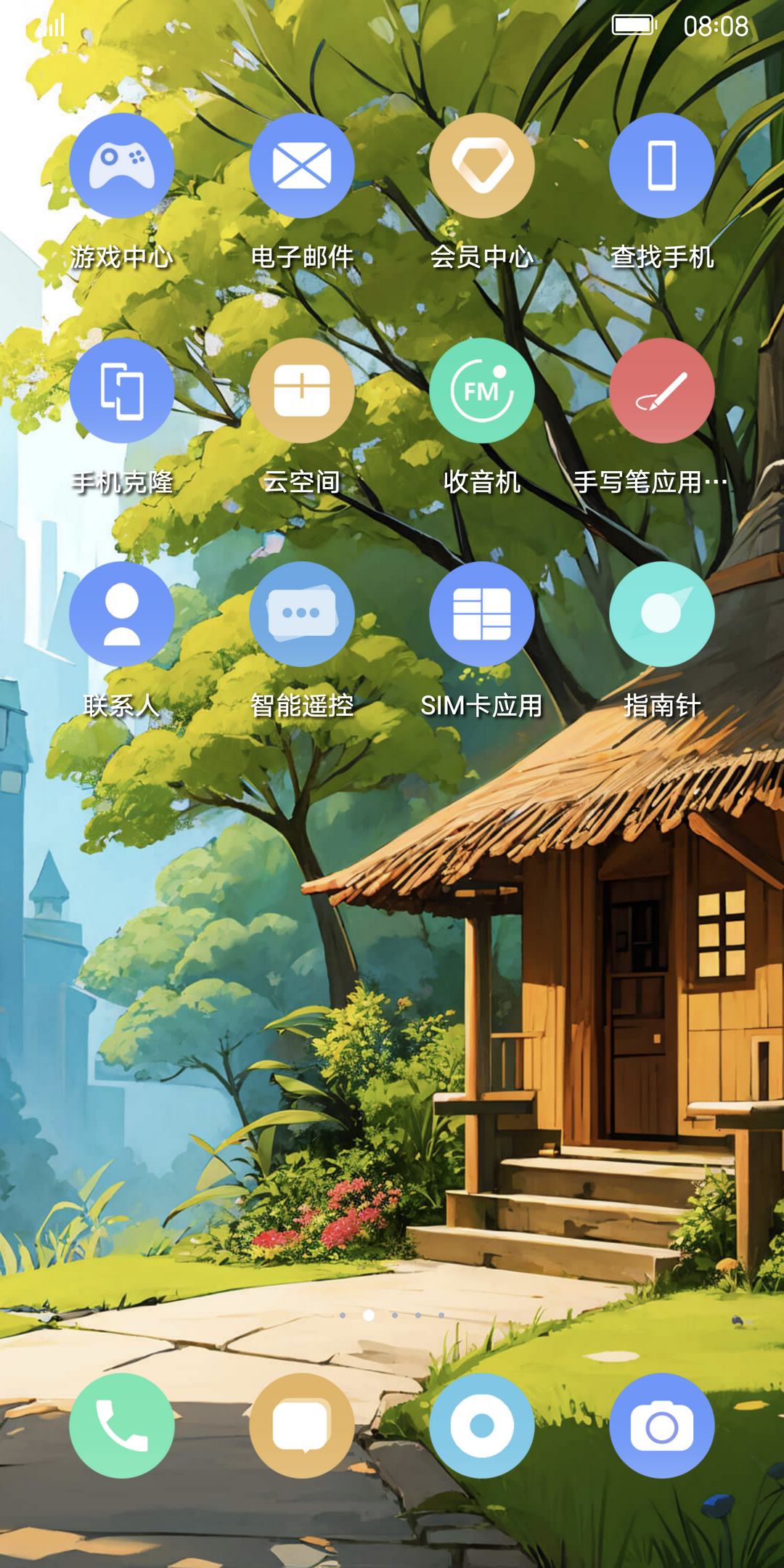Screen dimensions: 784x1568
Task: Open the 云空间 cloud app
Action: pos(301,391)
